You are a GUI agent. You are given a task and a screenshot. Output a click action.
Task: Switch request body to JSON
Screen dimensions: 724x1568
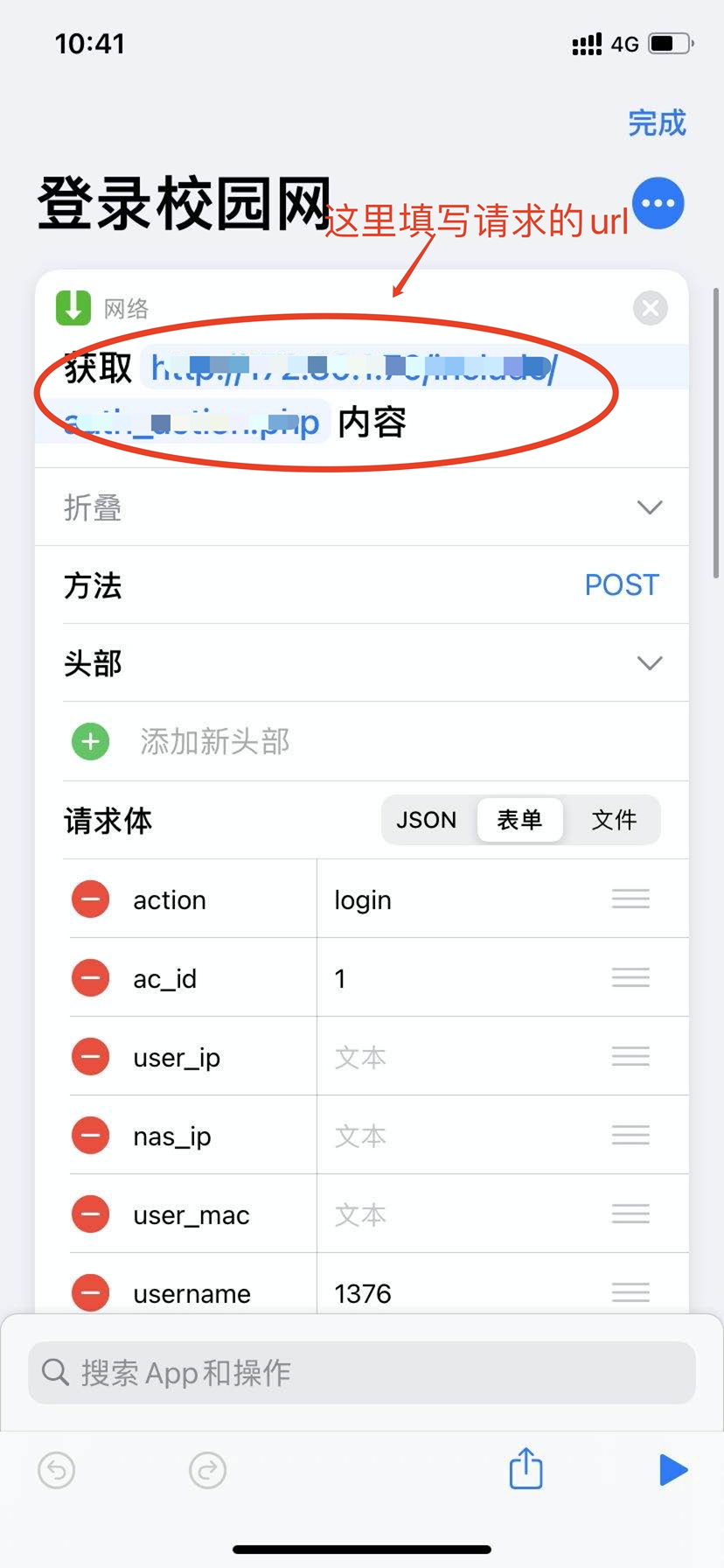tap(427, 820)
